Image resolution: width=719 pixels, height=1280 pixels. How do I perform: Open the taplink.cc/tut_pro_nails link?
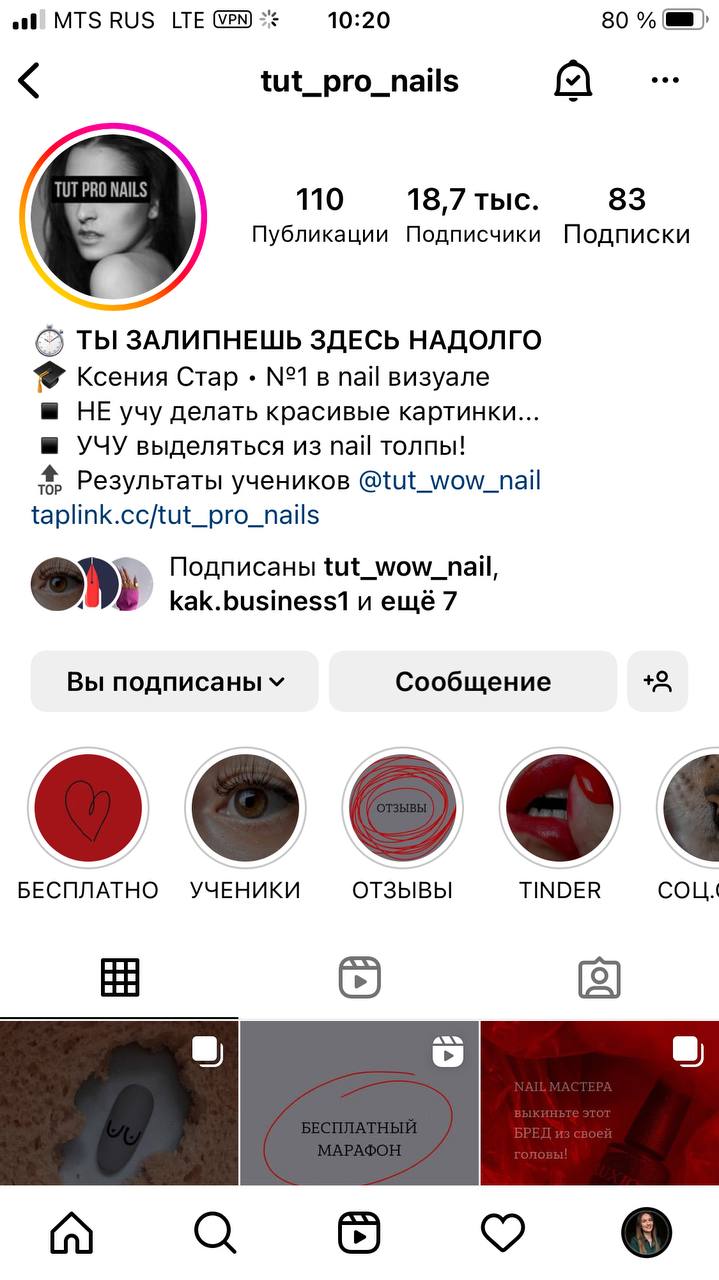[175, 516]
